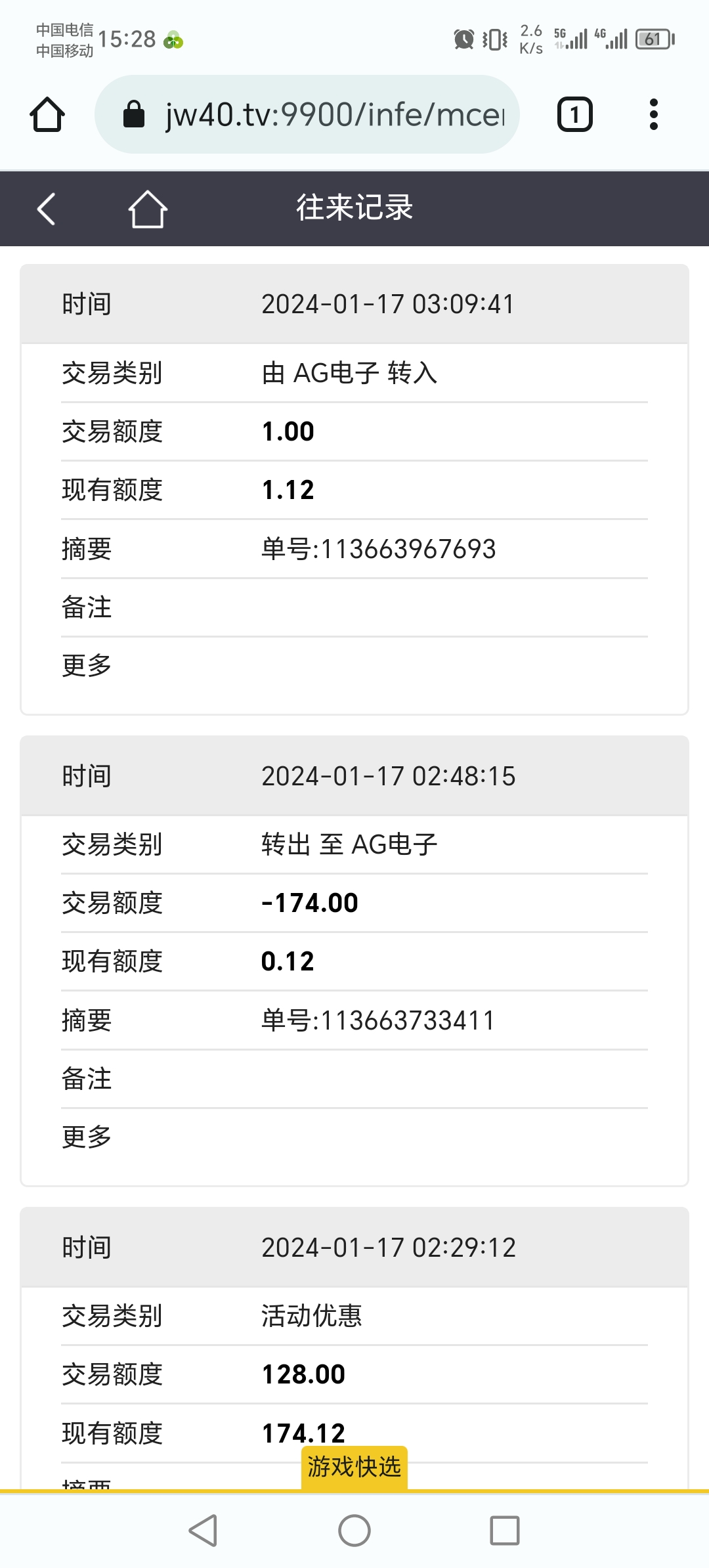Open the 游戏快选 quick game picker
709x1568 pixels.
[x=354, y=1467]
